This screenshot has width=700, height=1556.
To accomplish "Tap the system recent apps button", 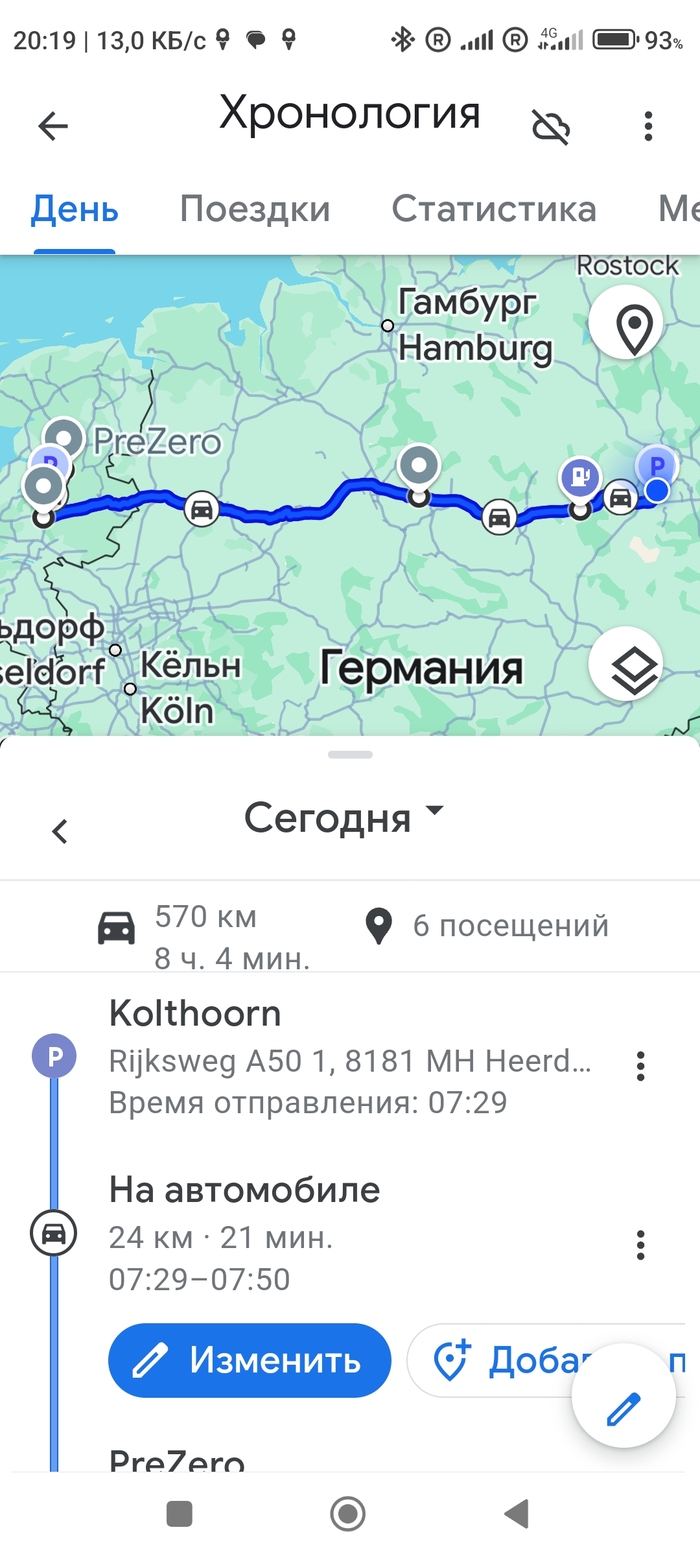I will coord(179,1514).
